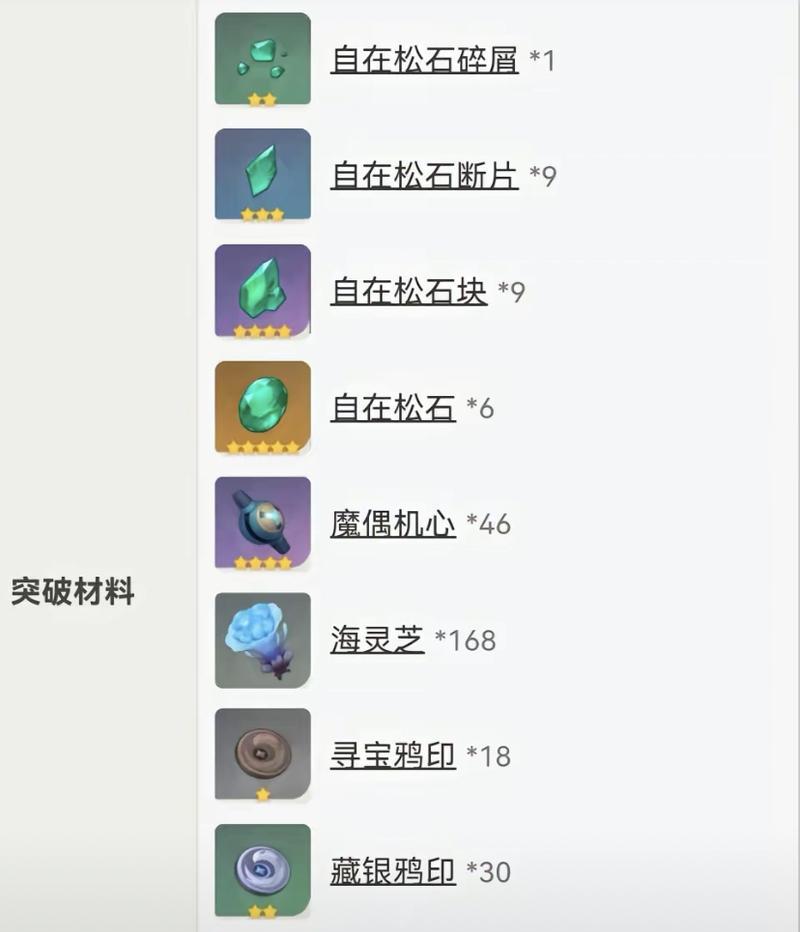Open the 自在松石断片 link

click(x=424, y=176)
